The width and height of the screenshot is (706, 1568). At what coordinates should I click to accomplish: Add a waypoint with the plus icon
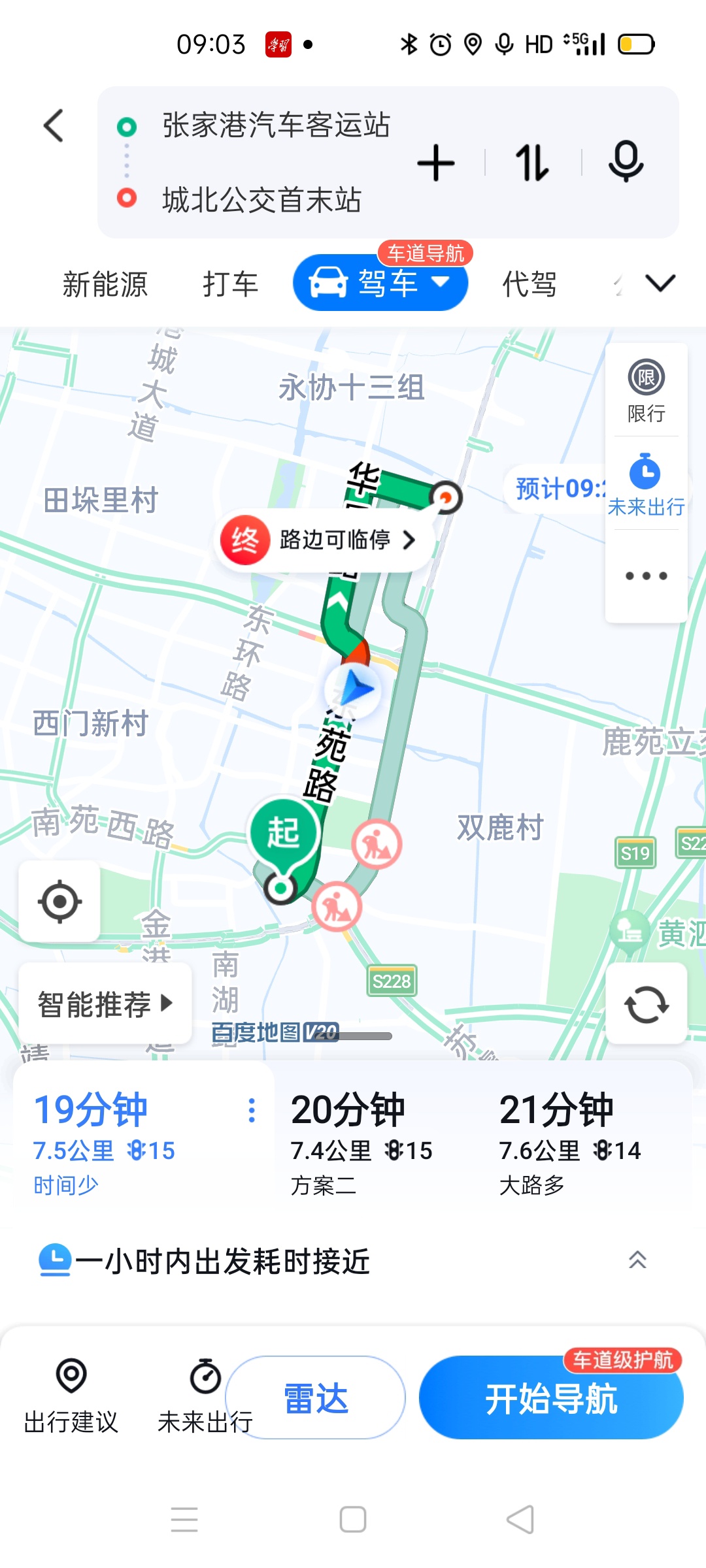[x=436, y=163]
